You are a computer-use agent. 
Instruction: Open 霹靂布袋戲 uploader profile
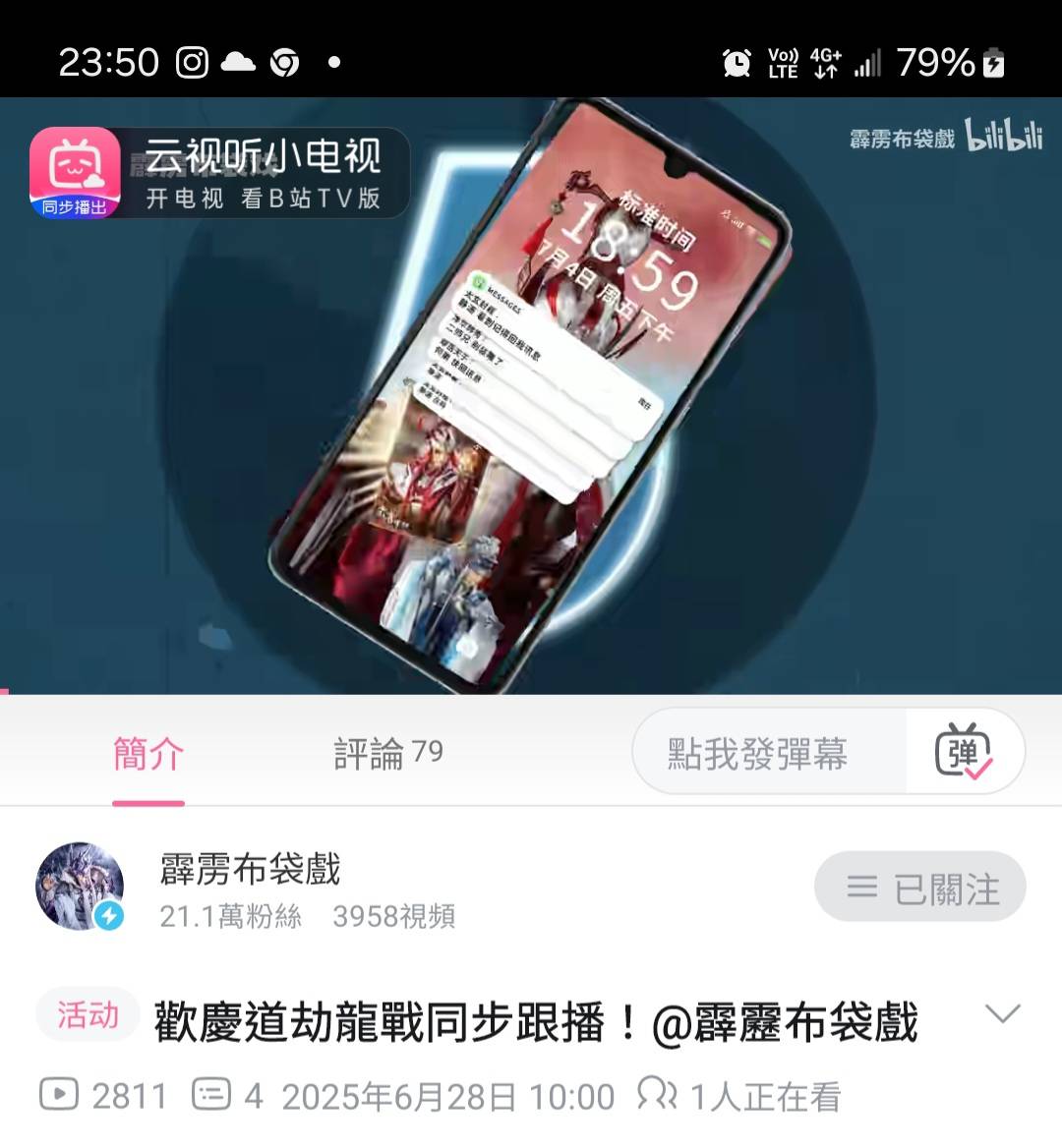[x=250, y=870]
